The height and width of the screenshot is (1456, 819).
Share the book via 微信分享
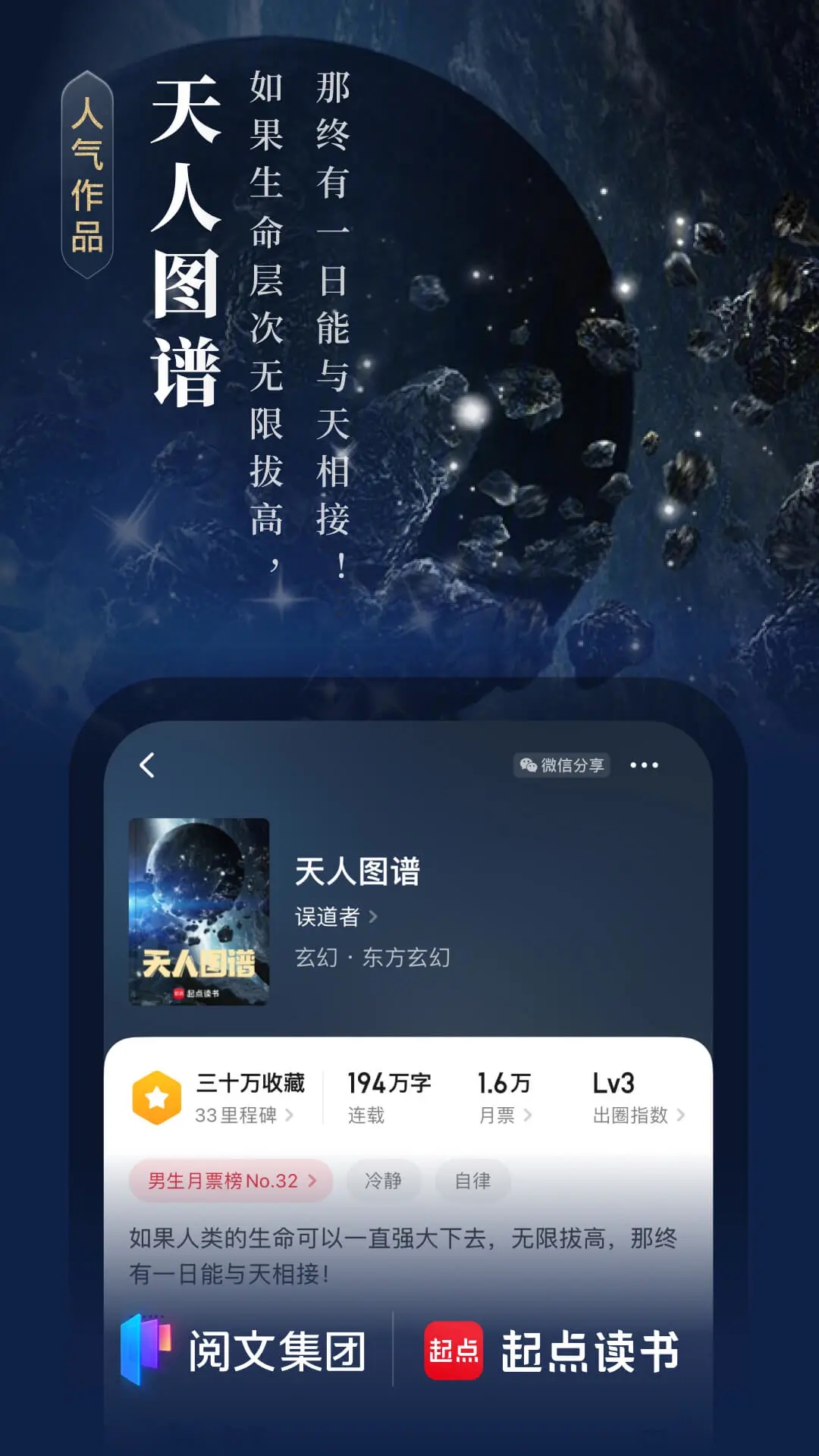click(561, 765)
